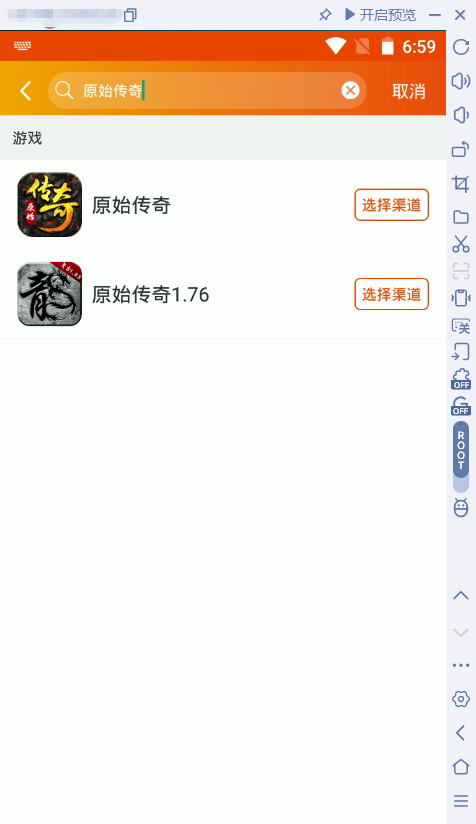
Task: Tap 选择渠道 for 原始传奇1.76
Action: (391, 294)
